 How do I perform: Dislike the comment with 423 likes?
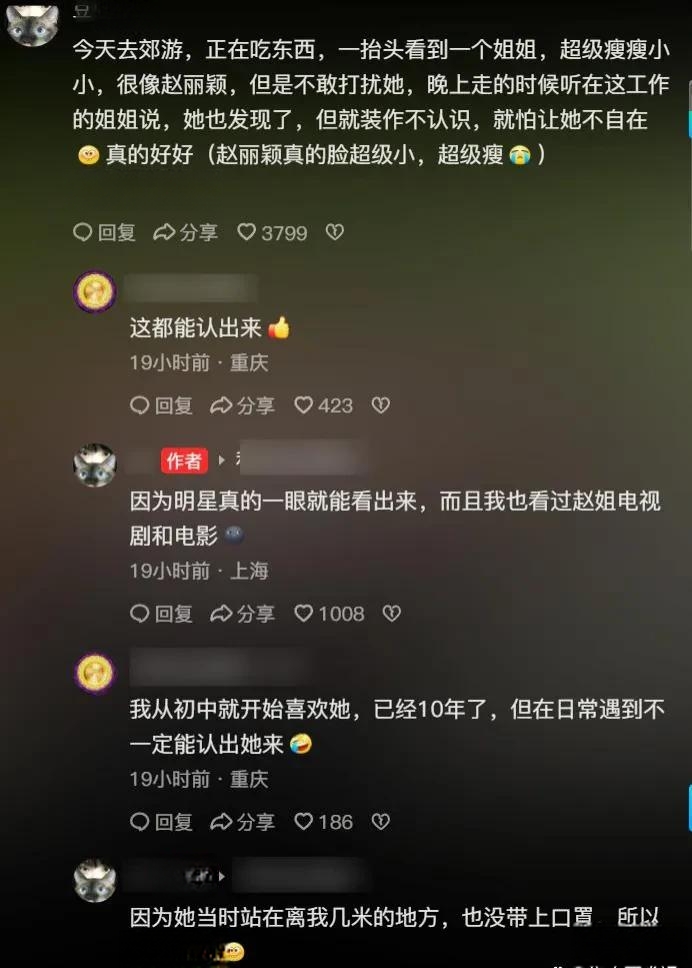[380, 405]
